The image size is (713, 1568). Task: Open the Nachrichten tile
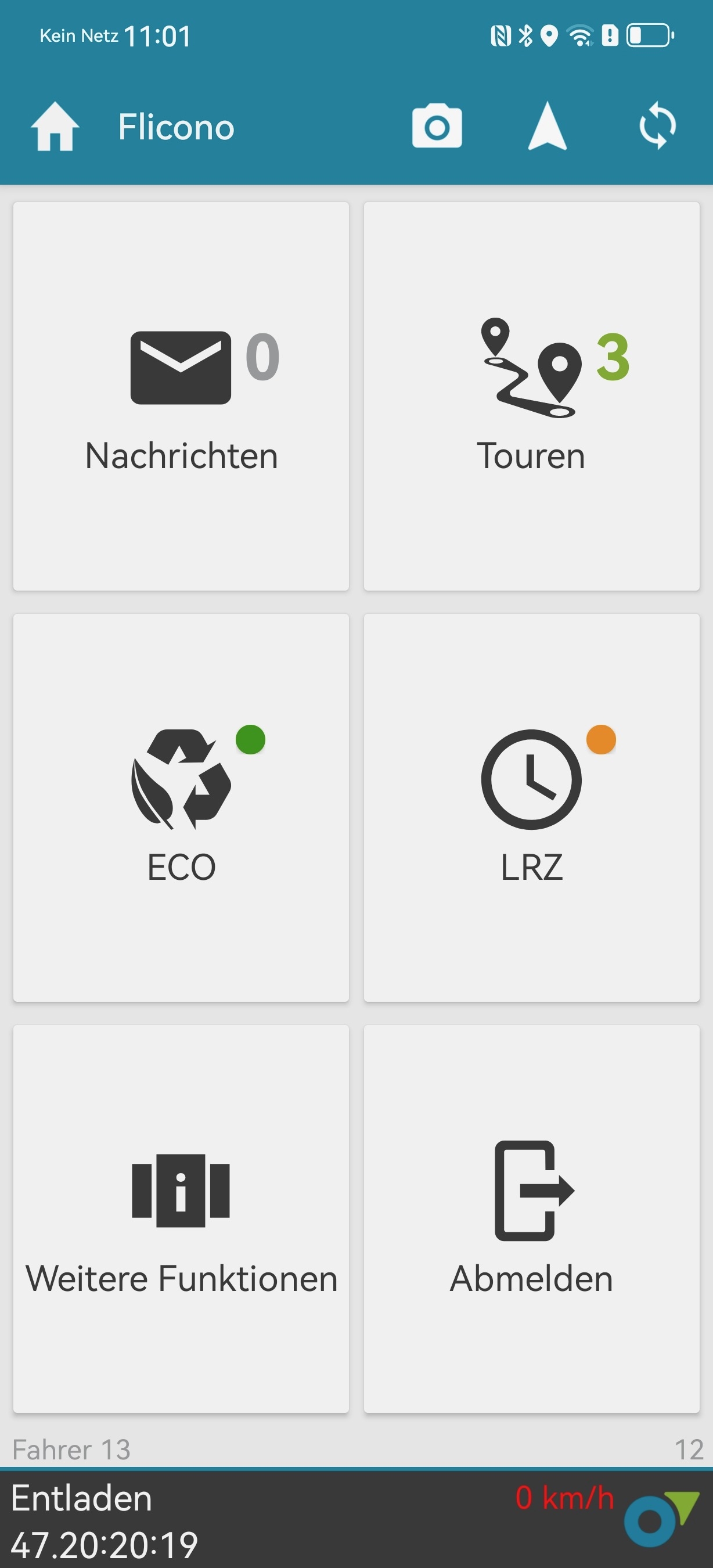tap(181, 396)
